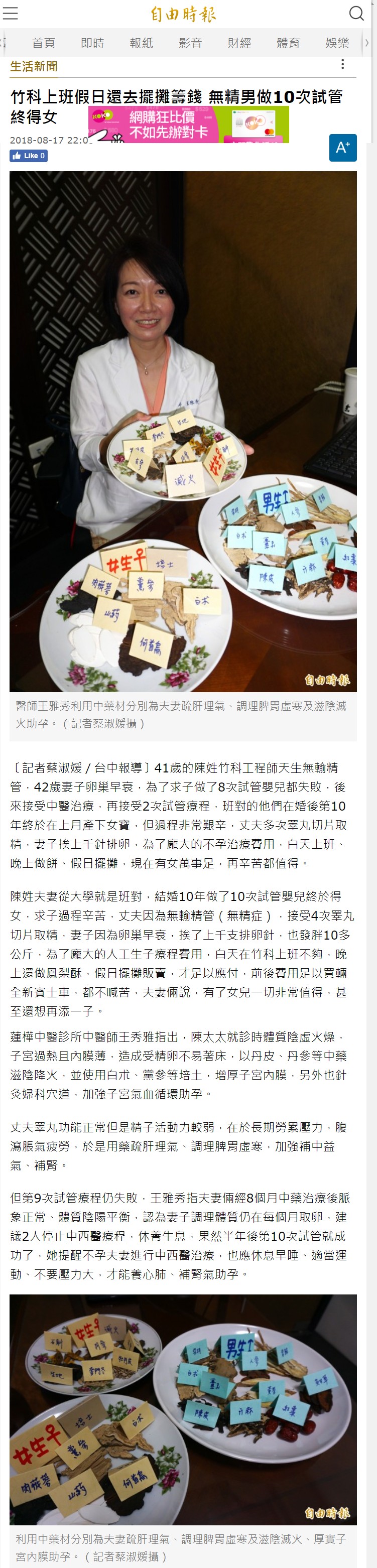Switch to the 財經 tab
Image resolution: width=377 pixels, height=1568 pixels.
(239, 43)
